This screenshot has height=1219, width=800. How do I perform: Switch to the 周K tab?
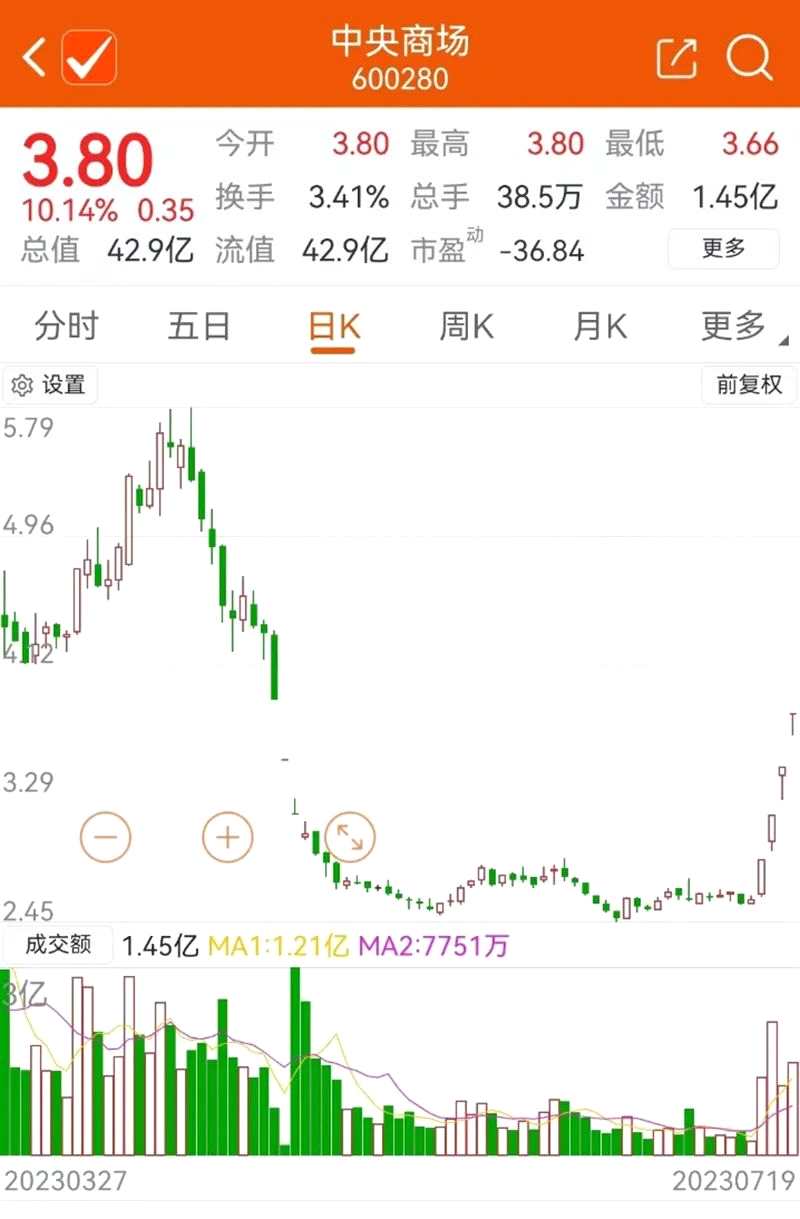tap(466, 326)
